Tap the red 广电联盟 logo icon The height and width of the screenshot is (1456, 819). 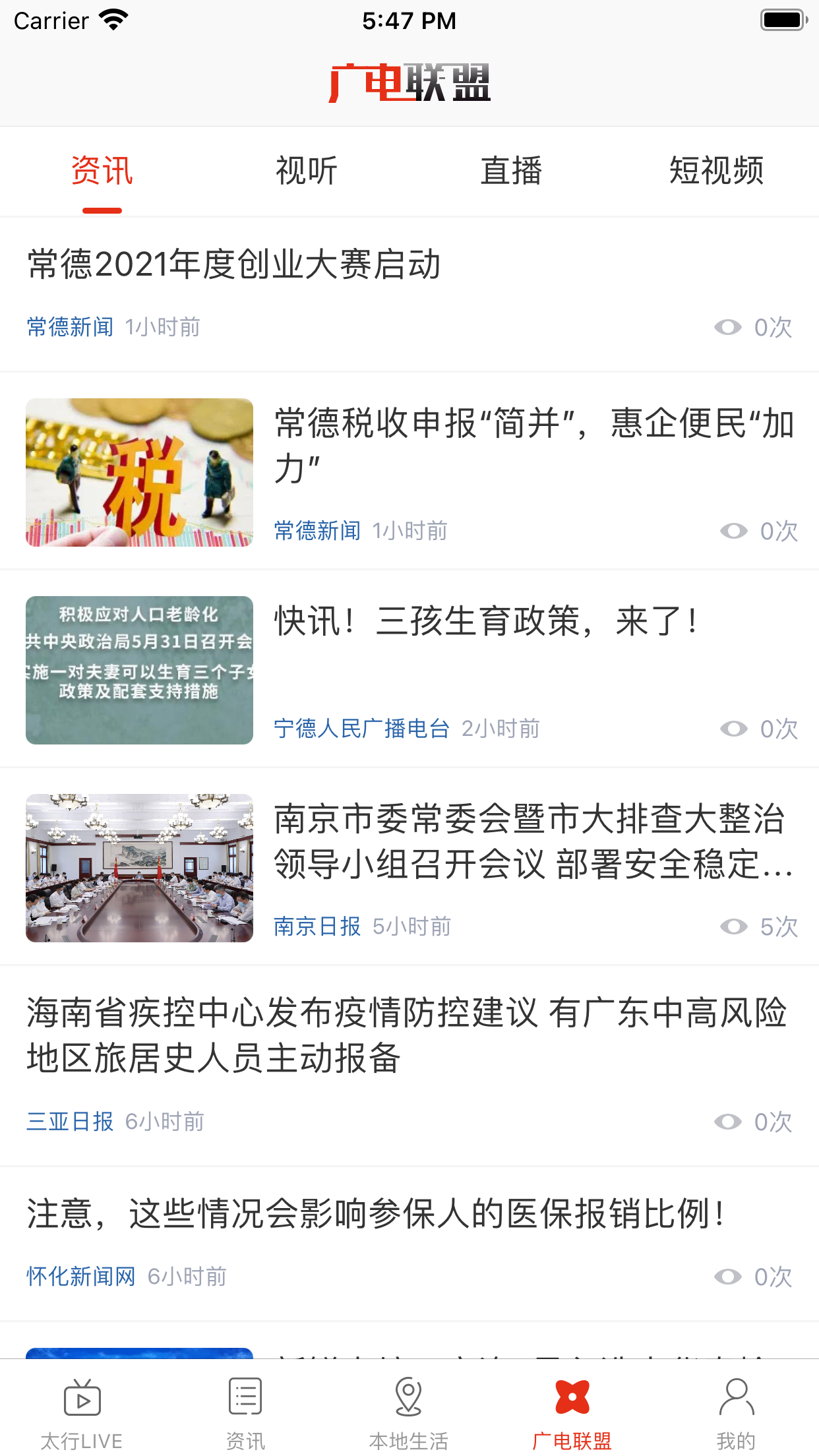573,1396
